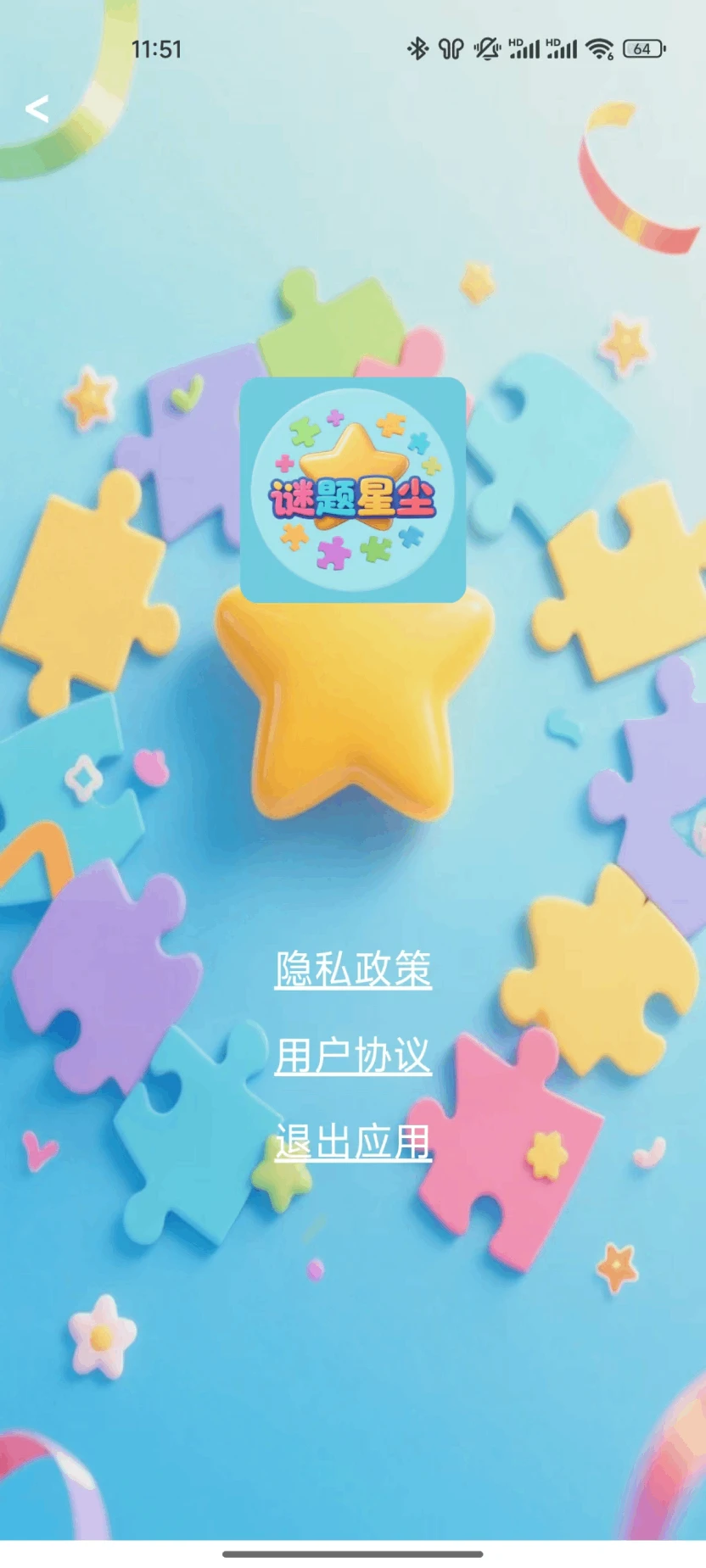Viewport: 706px width, 1568px height.
Task: Tap the blue rounded square behind the logo
Action: point(260,407)
